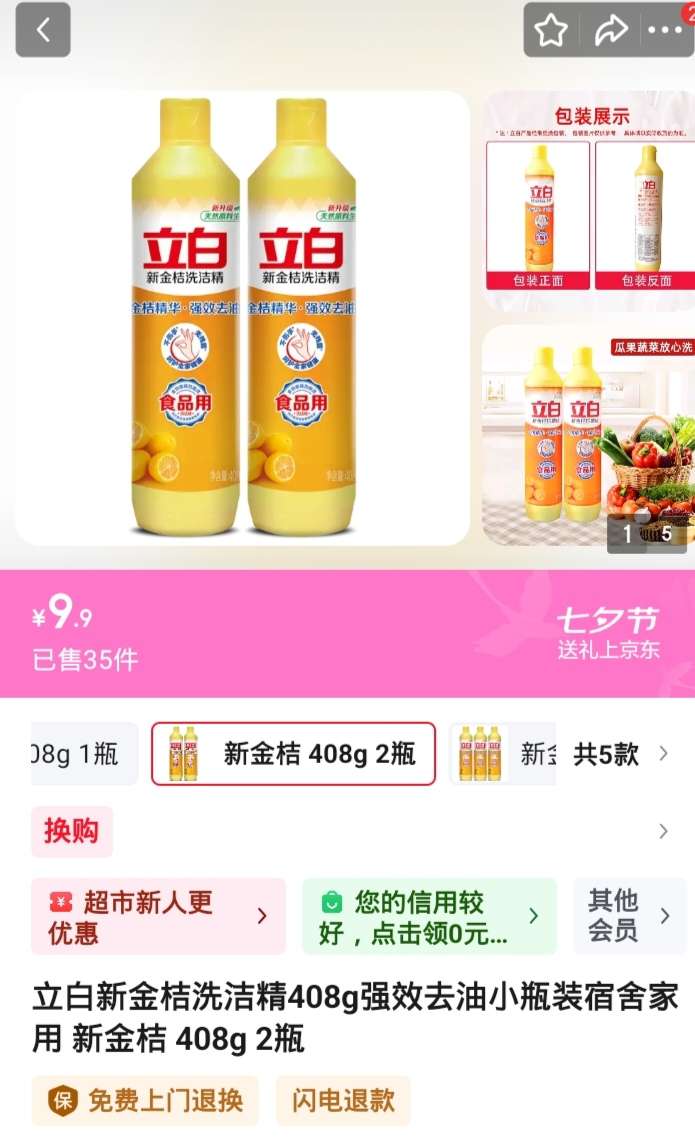The height and width of the screenshot is (1143, 695).
Task: Favorite this product with the star icon
Action: click(551, 31)
